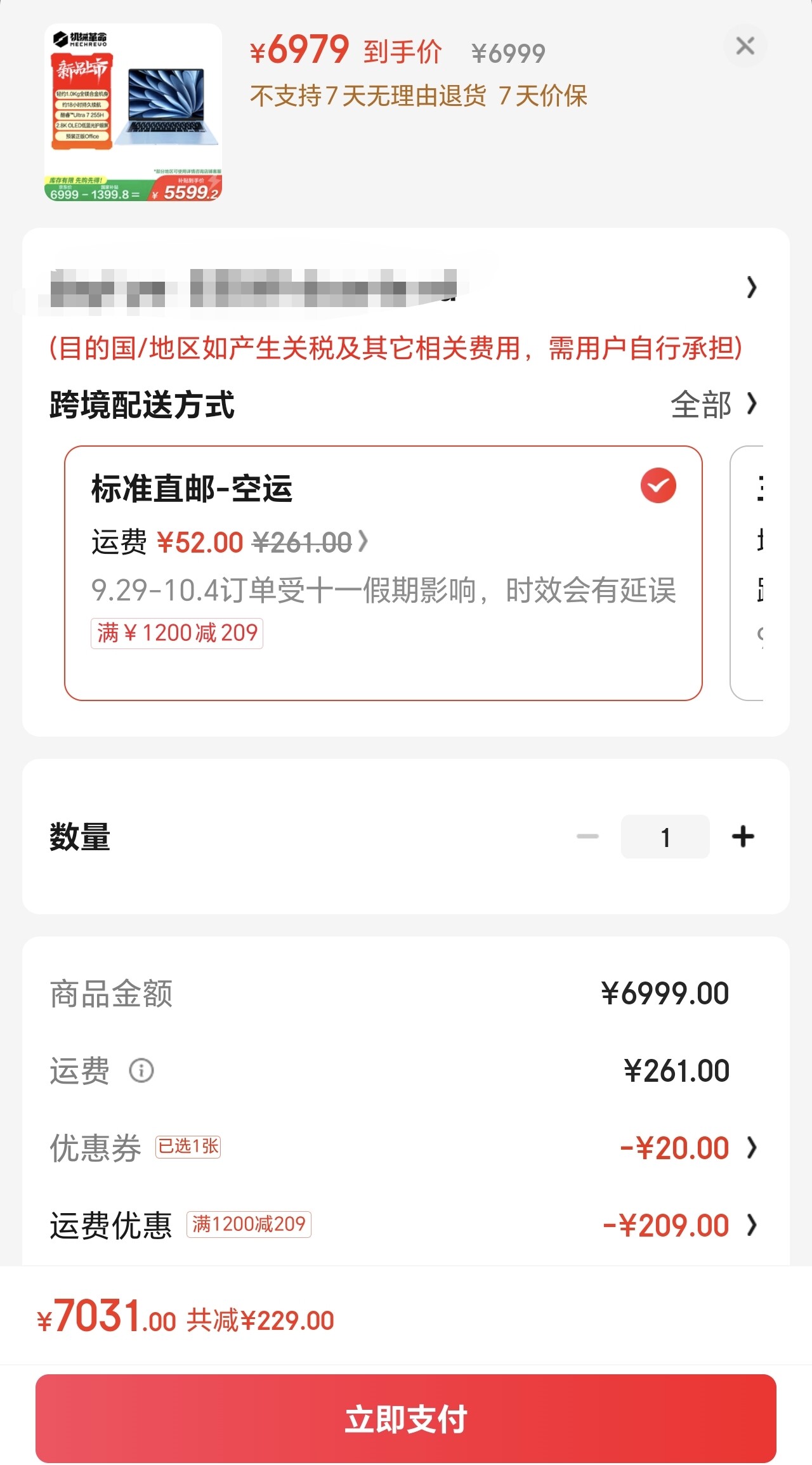The width and height of the screenshot is (812, 1465).
Task: Decrease the quantity by one
Action: [x=587, y=836]
